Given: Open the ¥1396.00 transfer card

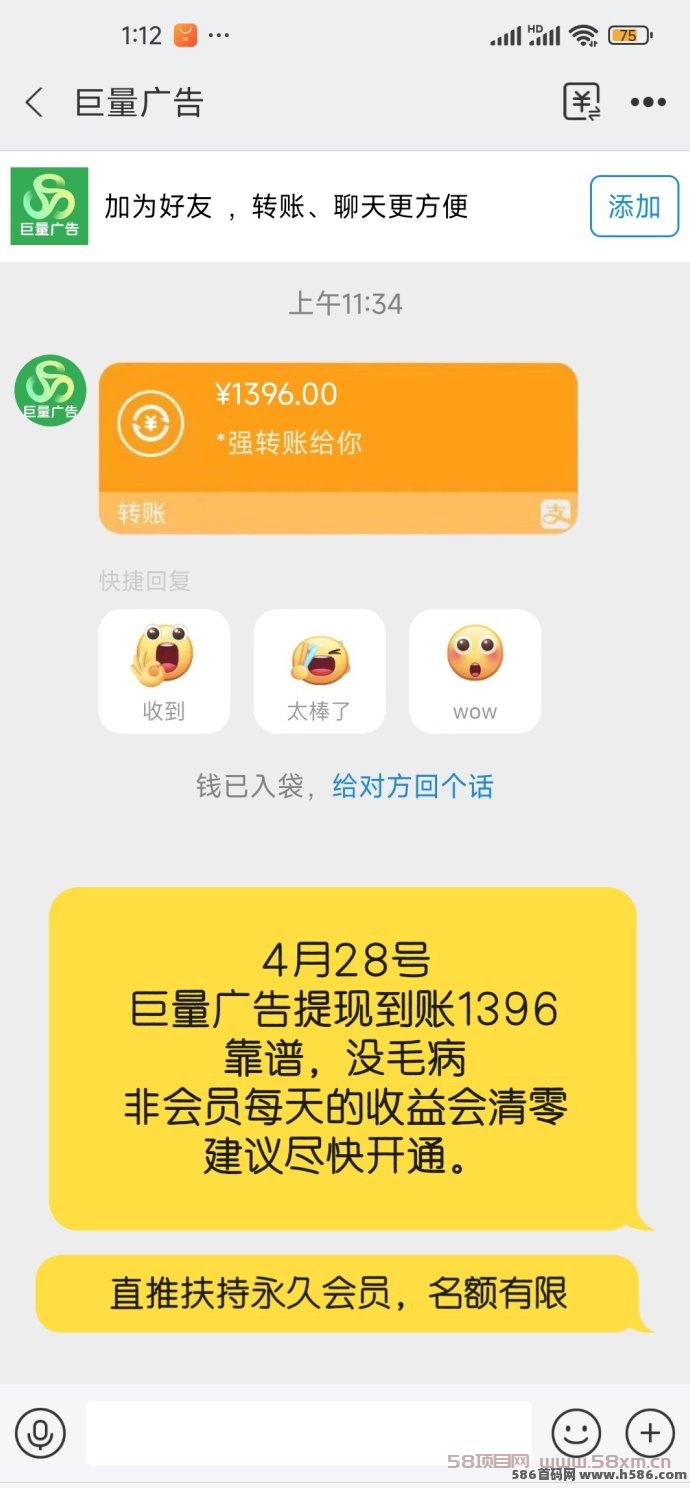Looking at the screenshot, I should point(338,447).
